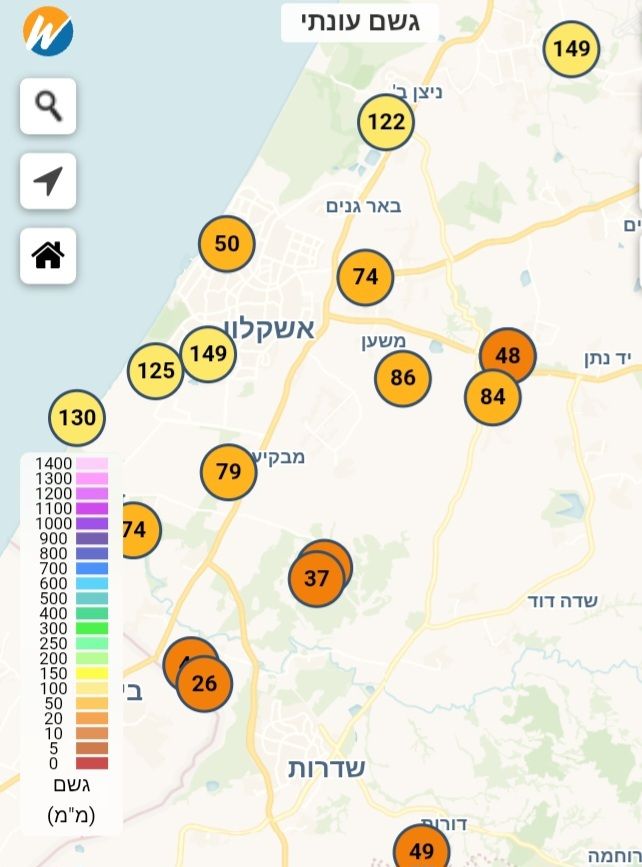Open the app logo menu
The image size is (642, 867).
(x=48, y=31)
